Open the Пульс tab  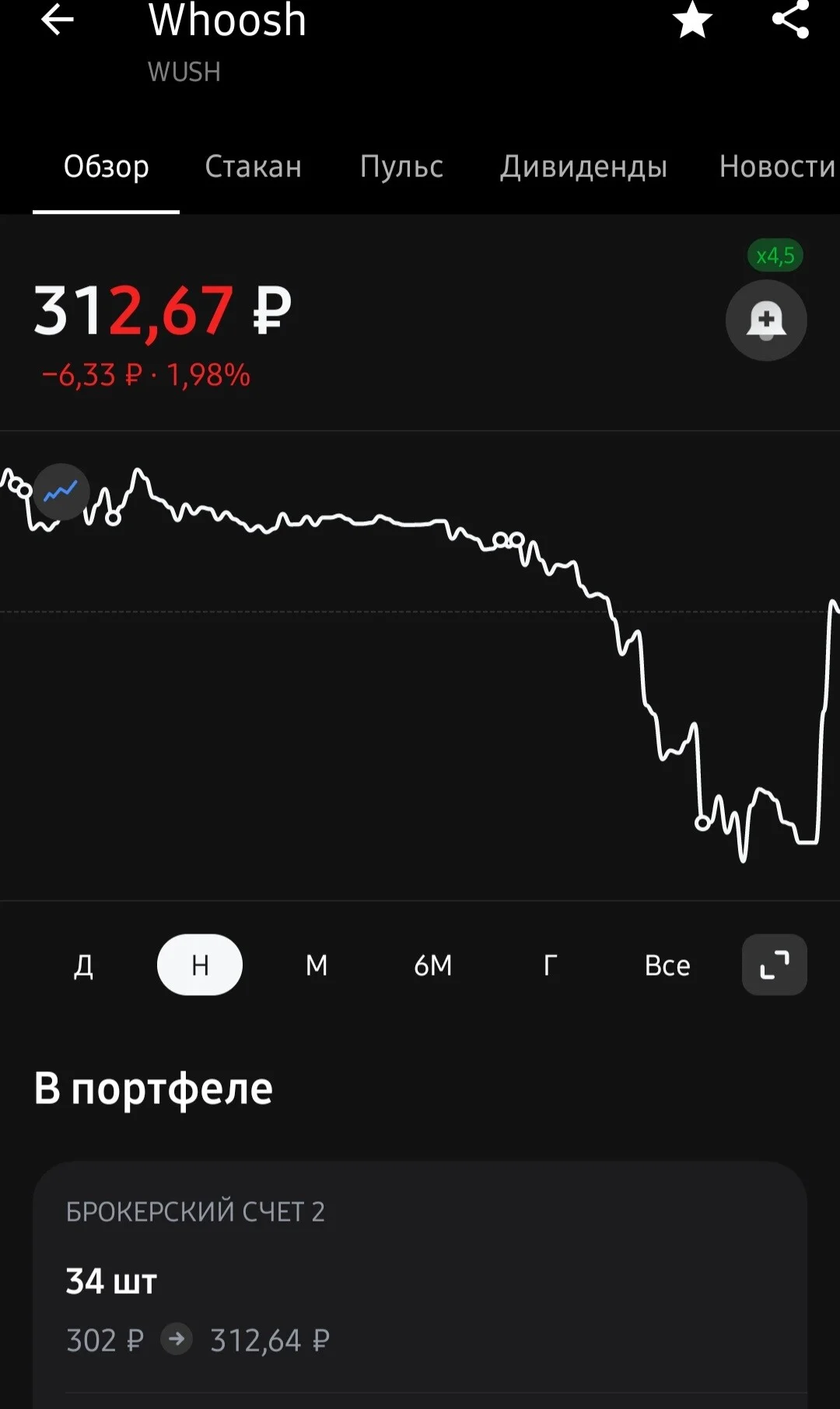coord(401,166)
